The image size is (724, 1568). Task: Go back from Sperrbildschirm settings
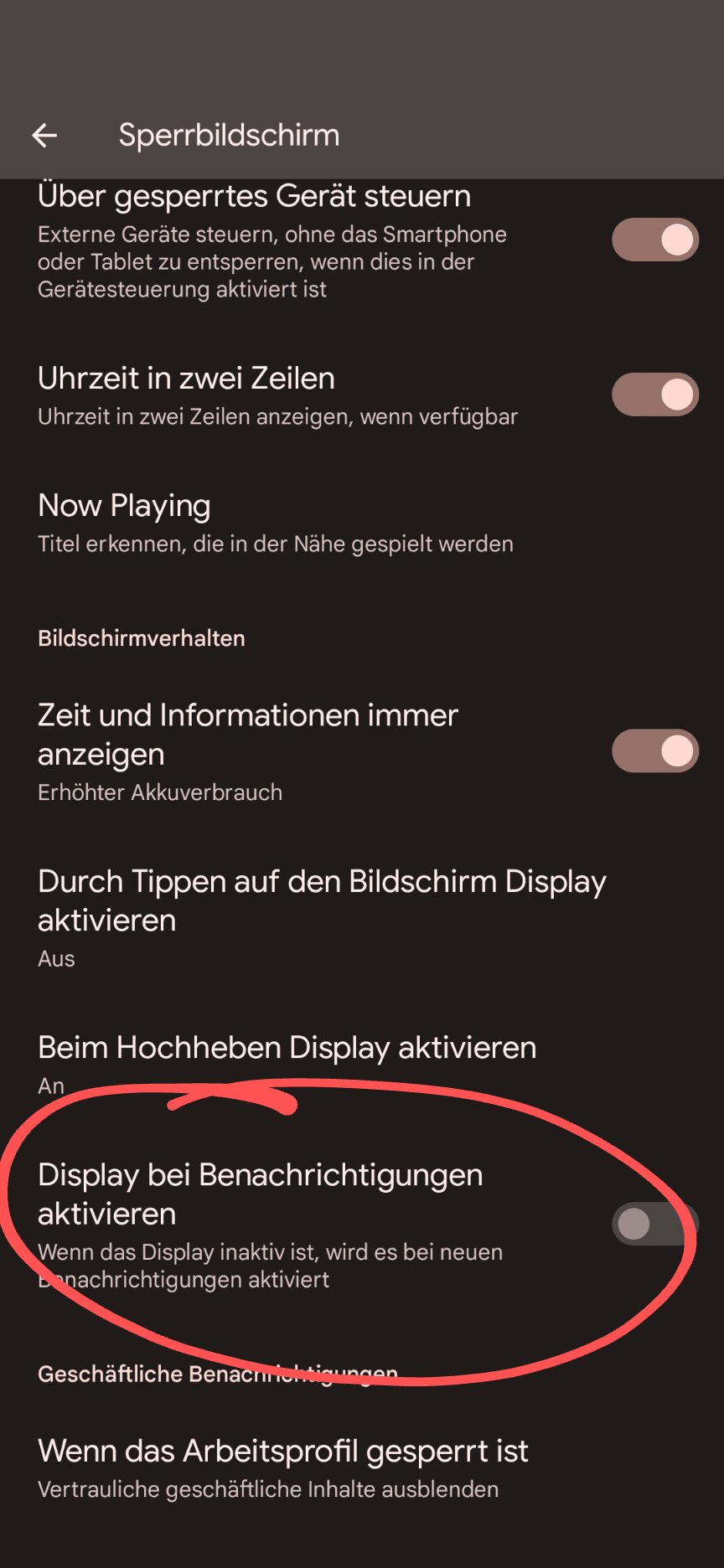click(x=44, y=135)
